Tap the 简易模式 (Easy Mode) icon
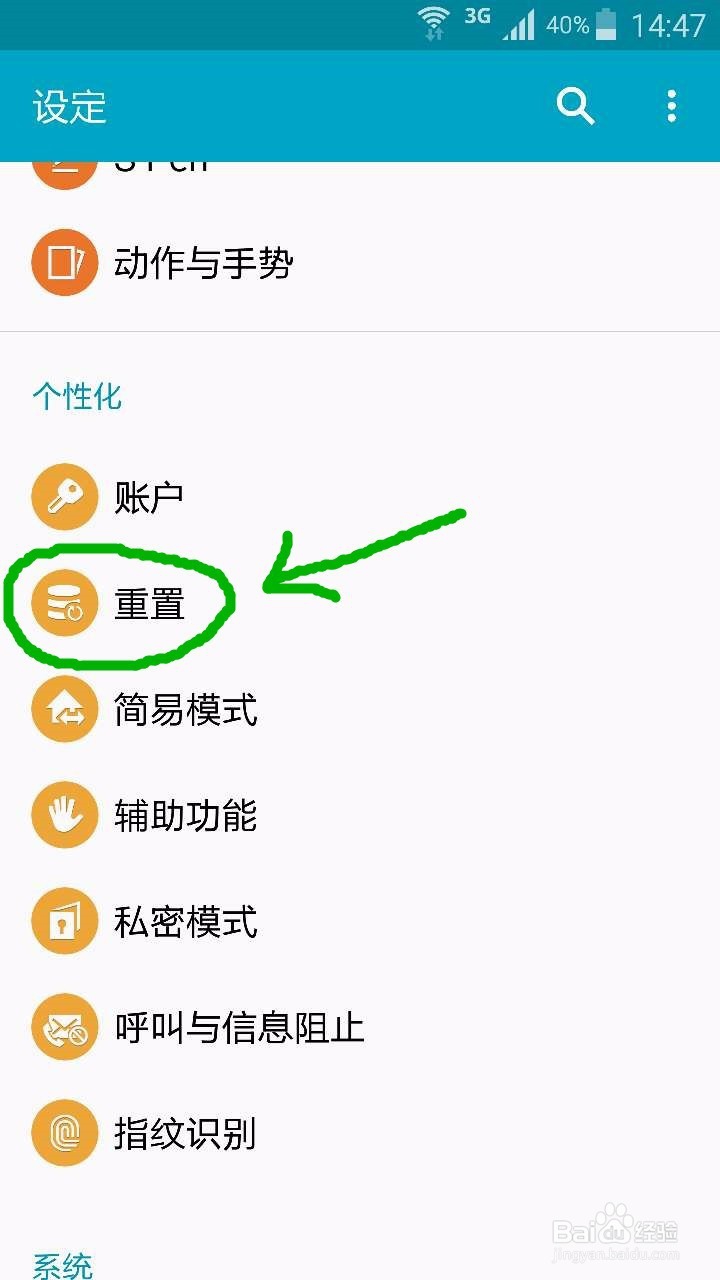Screen dimensions: 720x1280 coord(64,709)
